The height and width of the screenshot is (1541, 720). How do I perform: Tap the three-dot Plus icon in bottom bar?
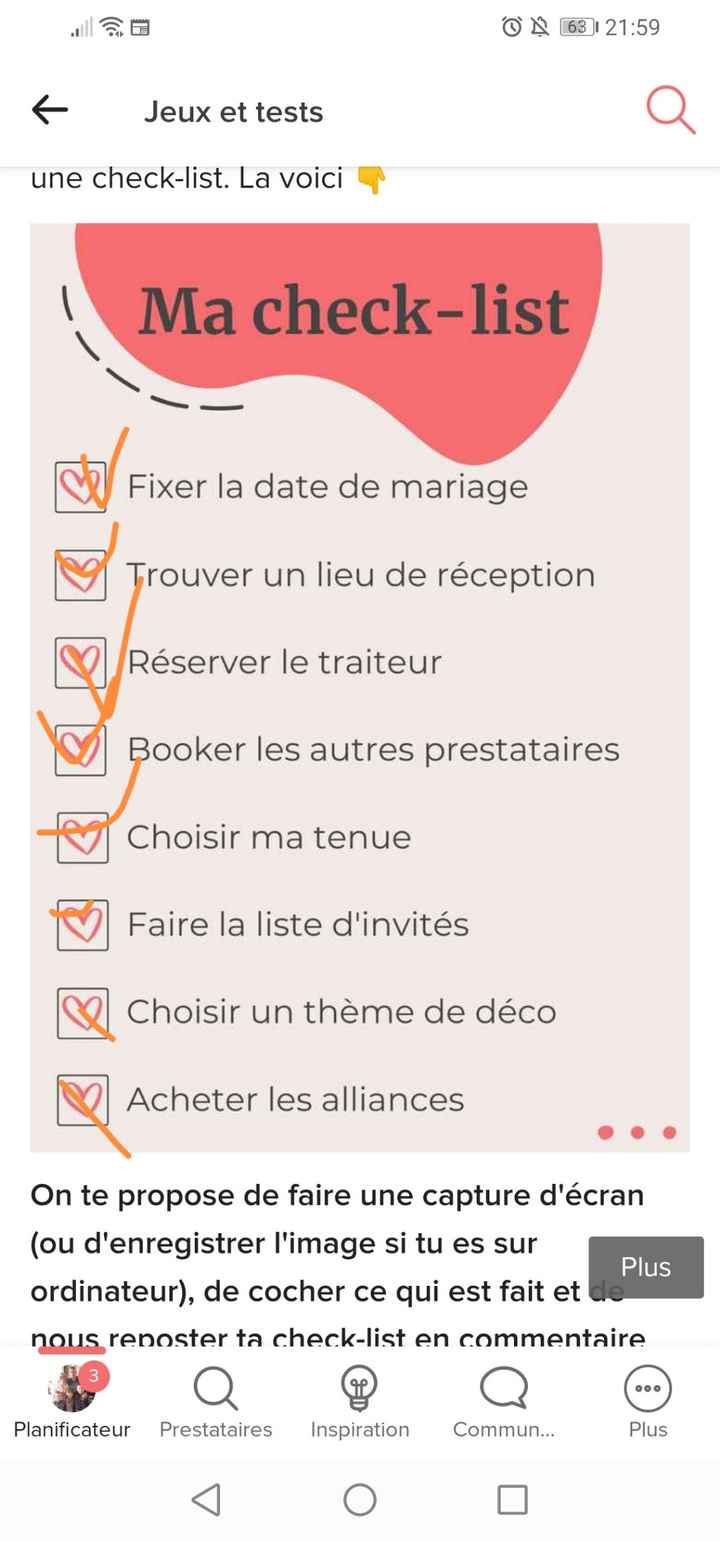(x=647, y=1388)
